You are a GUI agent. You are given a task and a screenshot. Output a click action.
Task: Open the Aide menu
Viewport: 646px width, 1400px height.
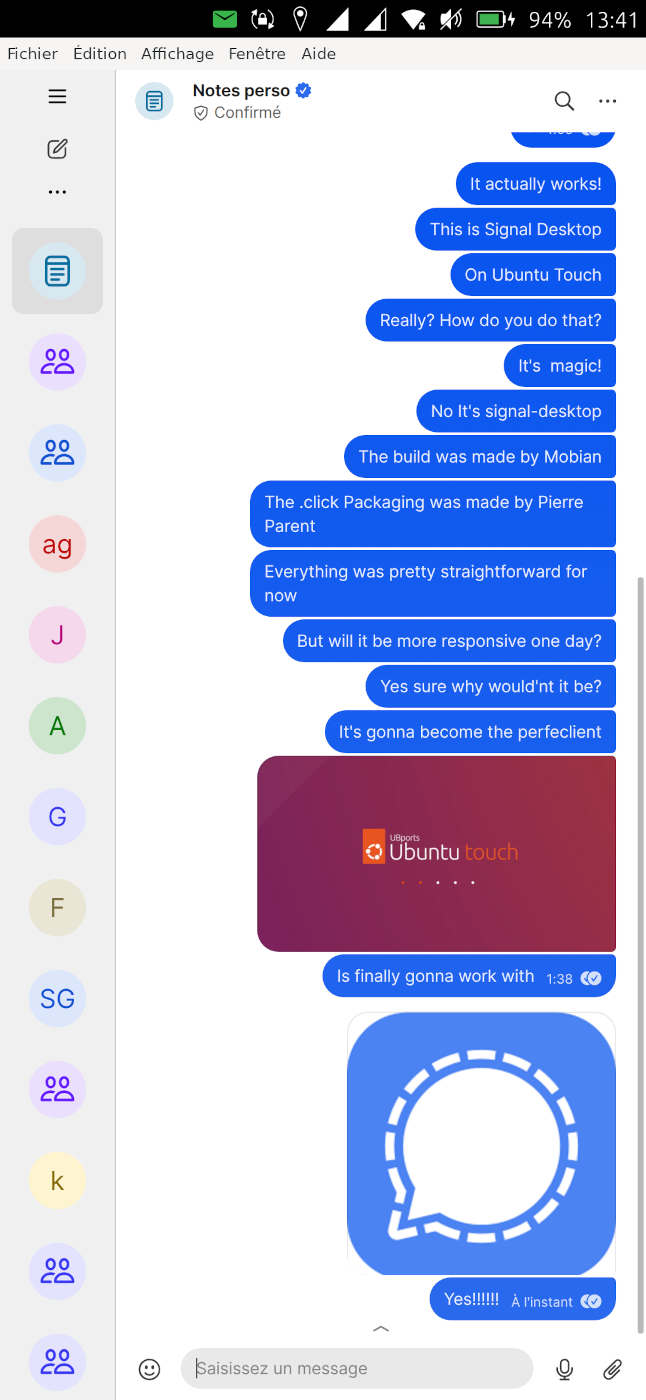pyautogui.click(x=318, y=54)
